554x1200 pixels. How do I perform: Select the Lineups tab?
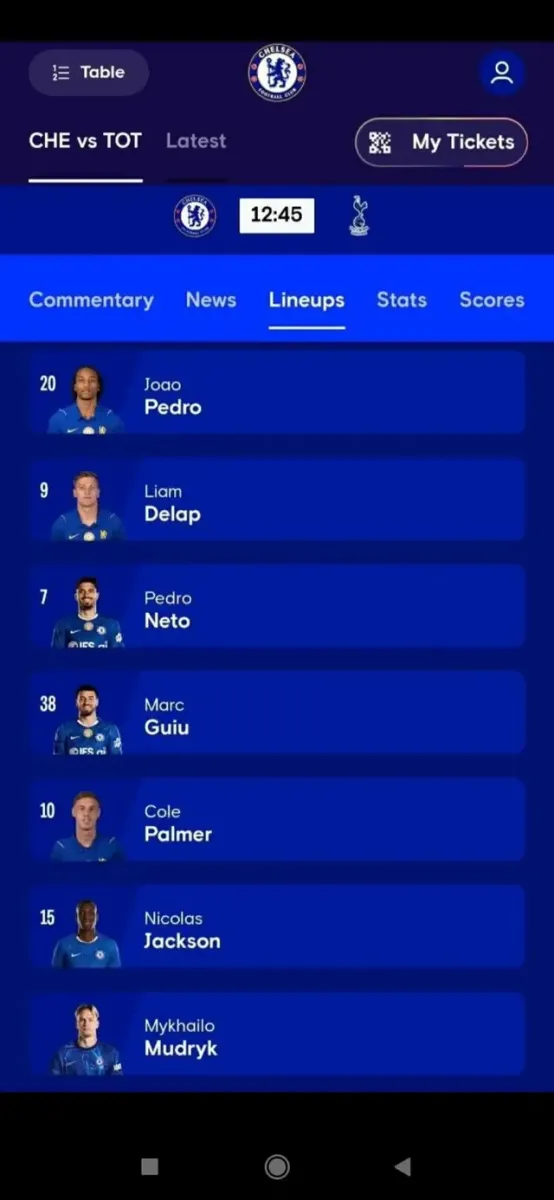(307, 299)
